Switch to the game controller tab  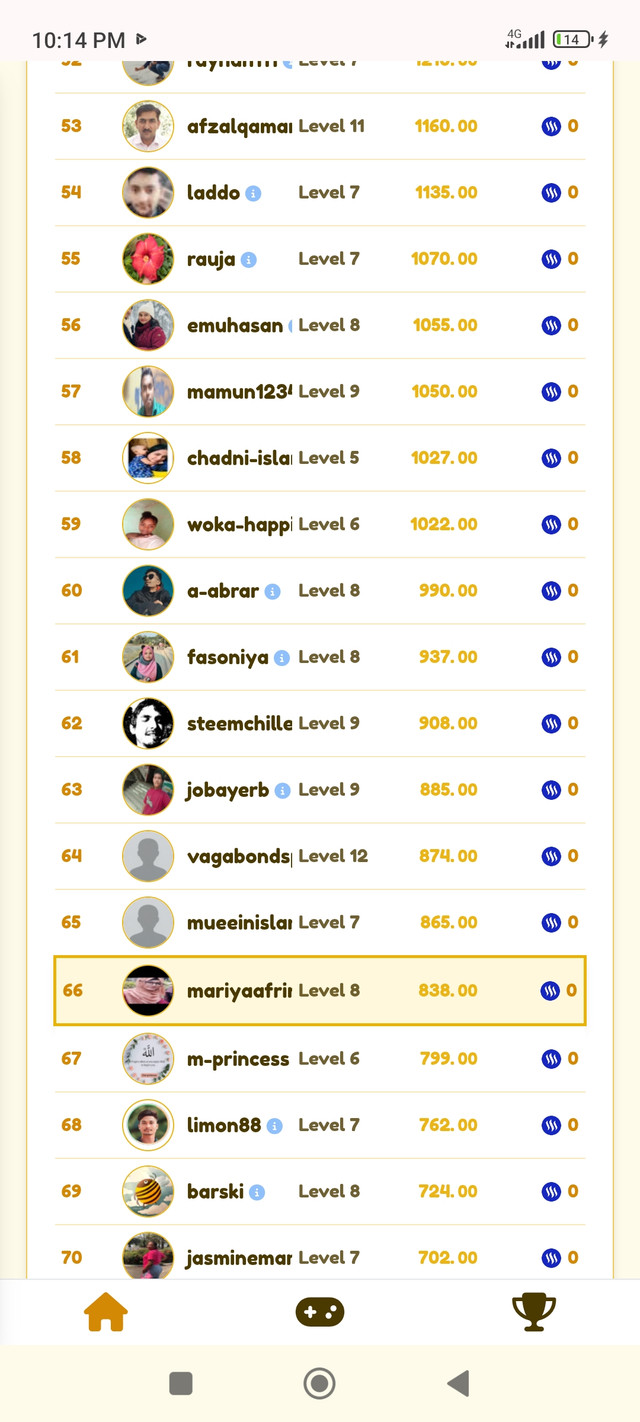coord(320,1312)
